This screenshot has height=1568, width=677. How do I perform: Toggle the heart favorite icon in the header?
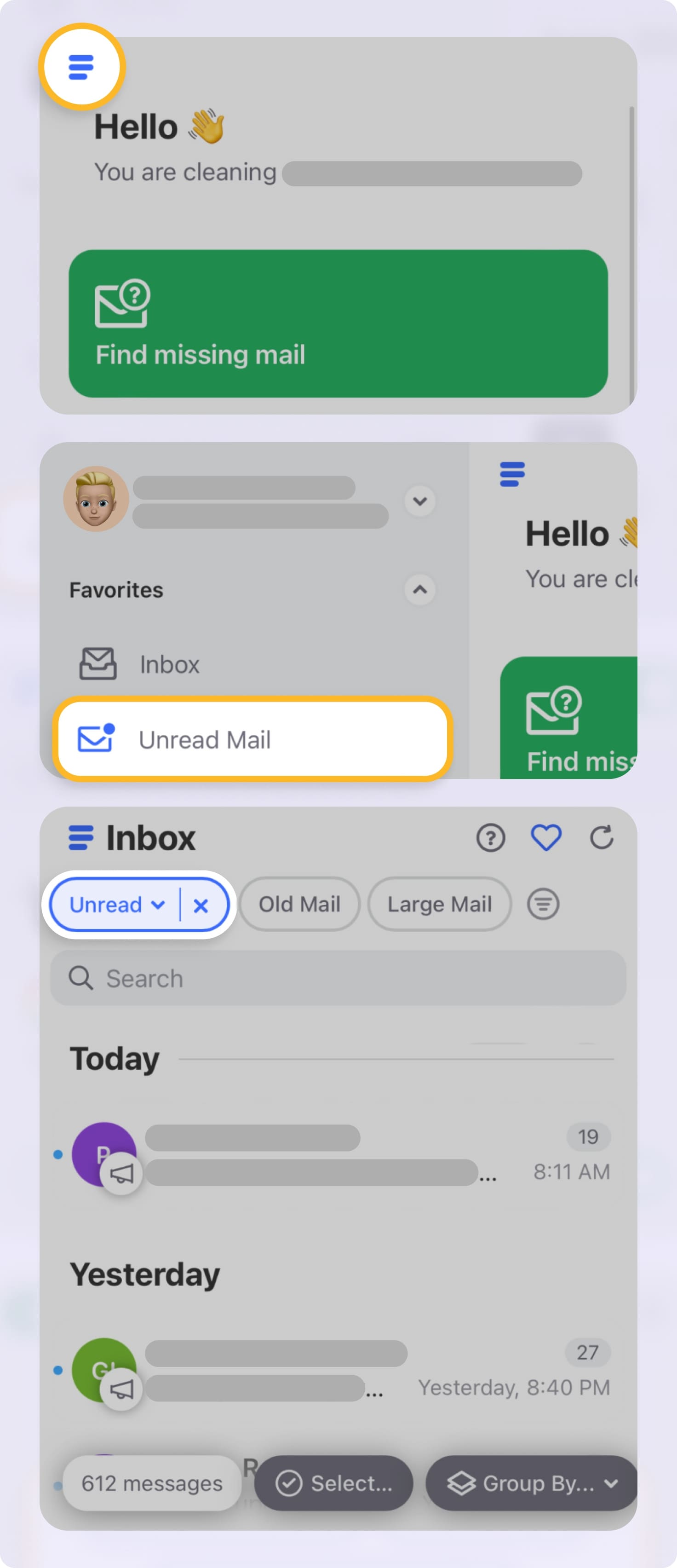pos(545,837)
